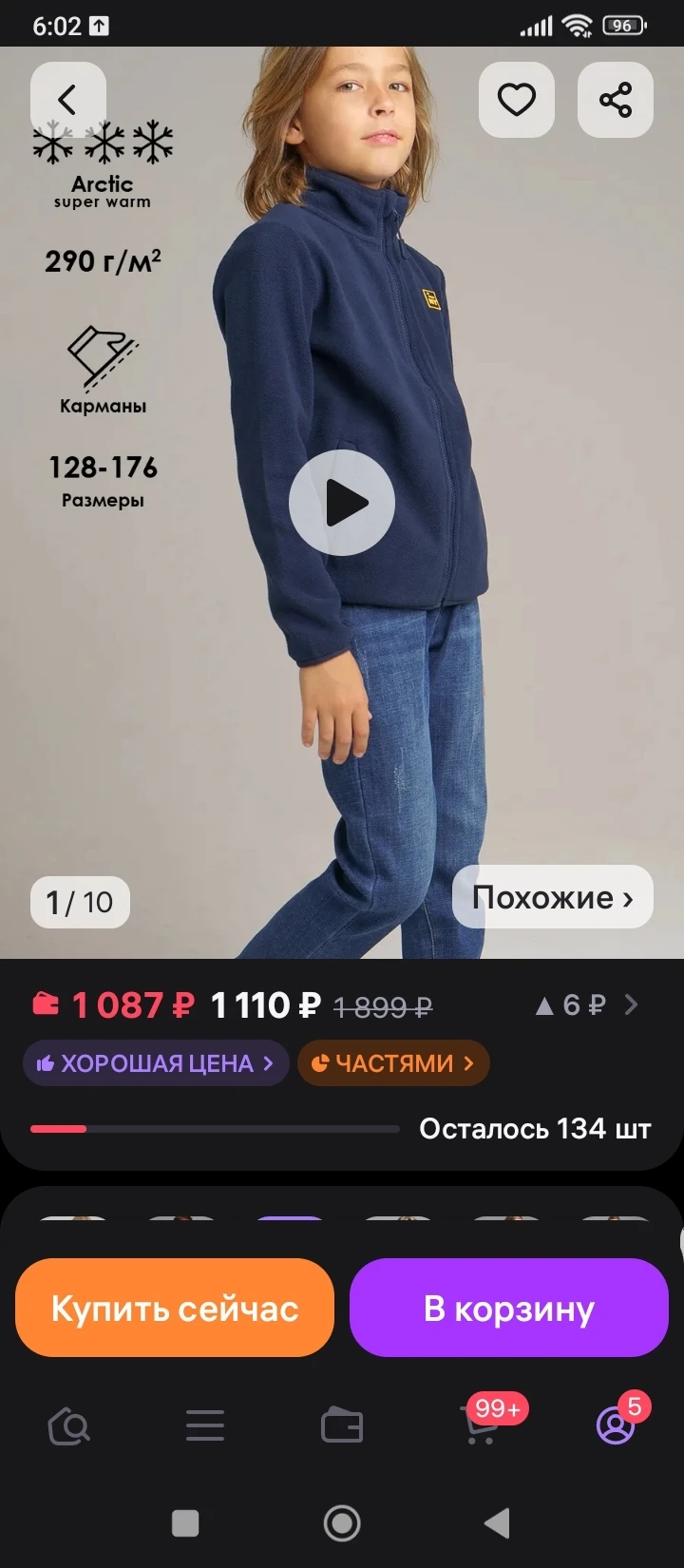Open the ХОРОШАЯ ЦЕНА price badge

155,1063
